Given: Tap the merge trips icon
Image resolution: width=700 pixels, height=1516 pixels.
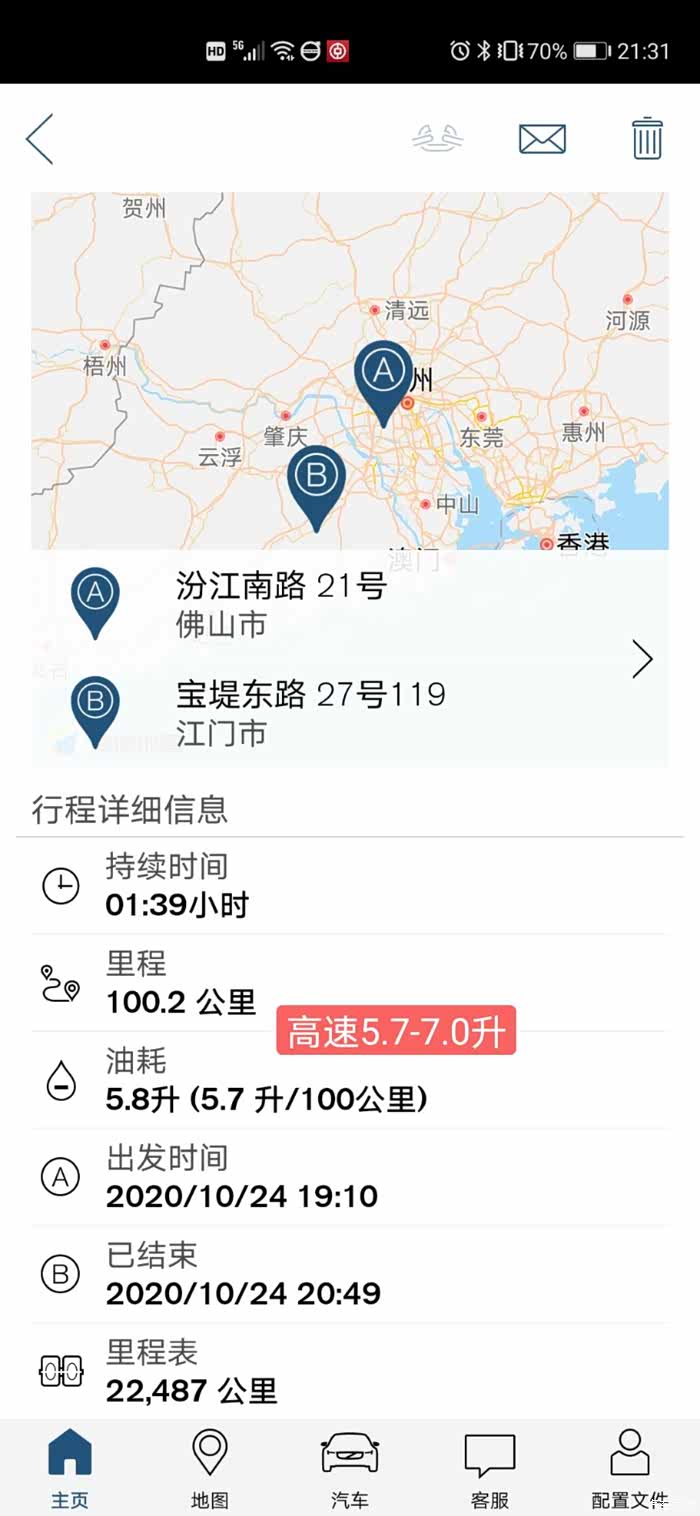Looking at the screenshot, I should click(x=438, y=139).
